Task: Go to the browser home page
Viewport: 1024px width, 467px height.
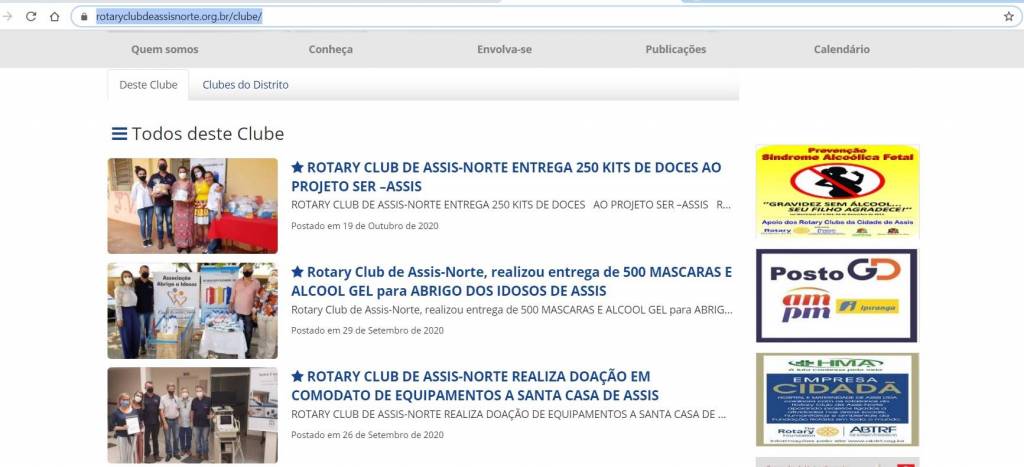Action: [x=54, y=17]
